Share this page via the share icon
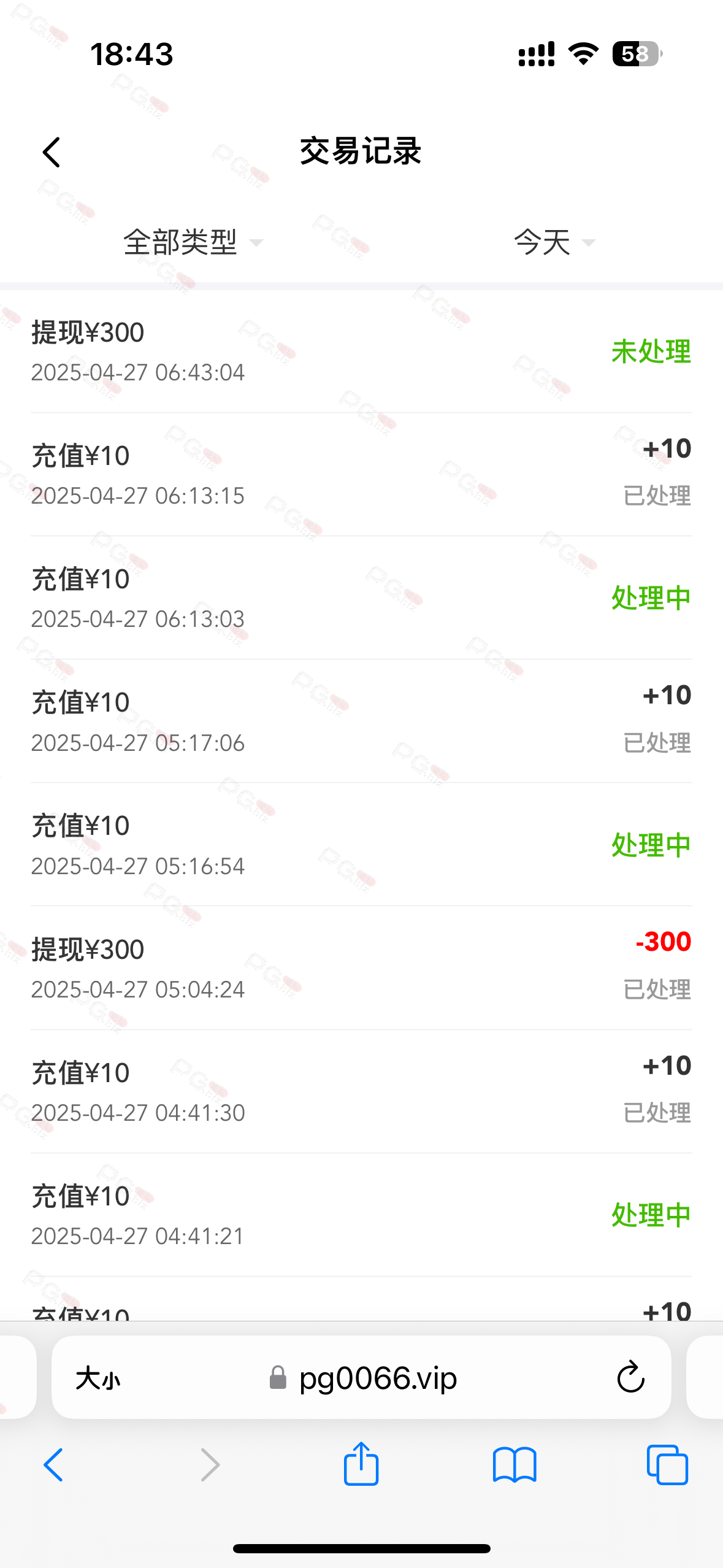Screen dimensions: 723x1568 point(361,1463)
